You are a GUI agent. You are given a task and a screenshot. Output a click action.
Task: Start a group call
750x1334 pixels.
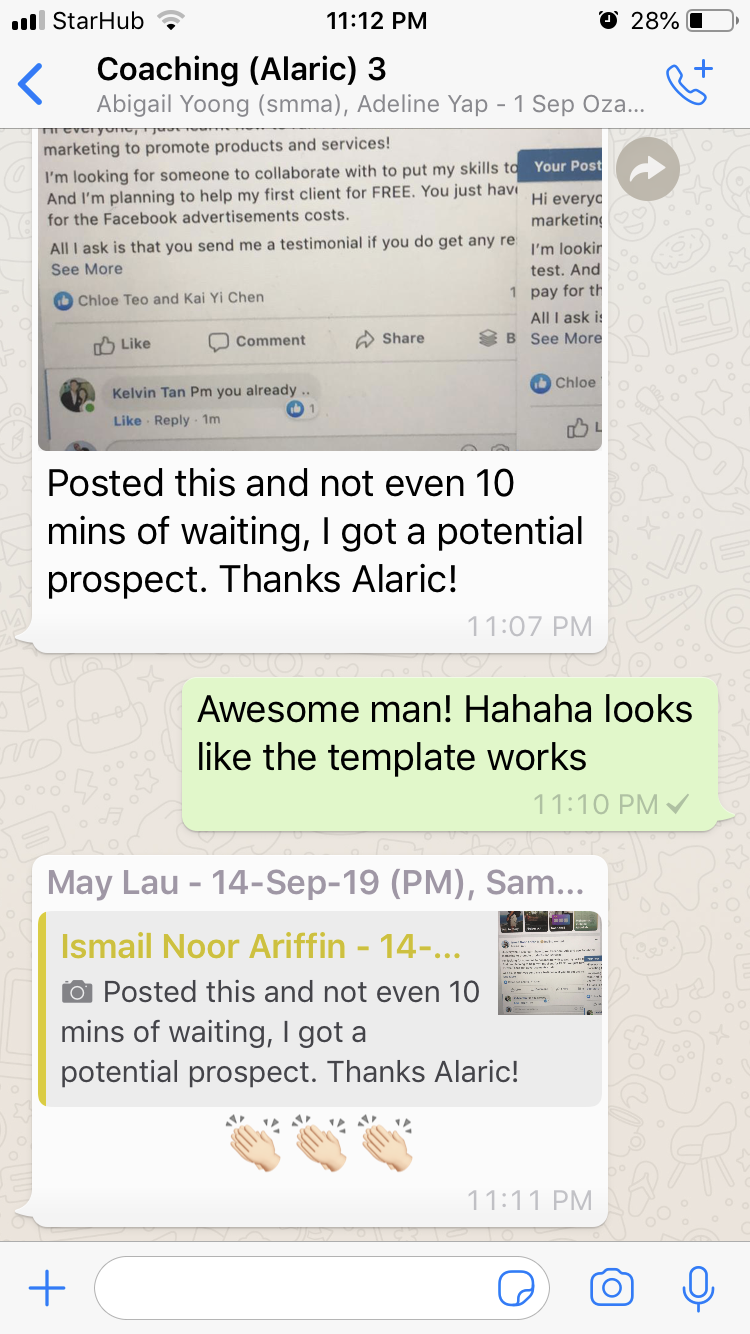pyautogui.click(x=688, y=85)
